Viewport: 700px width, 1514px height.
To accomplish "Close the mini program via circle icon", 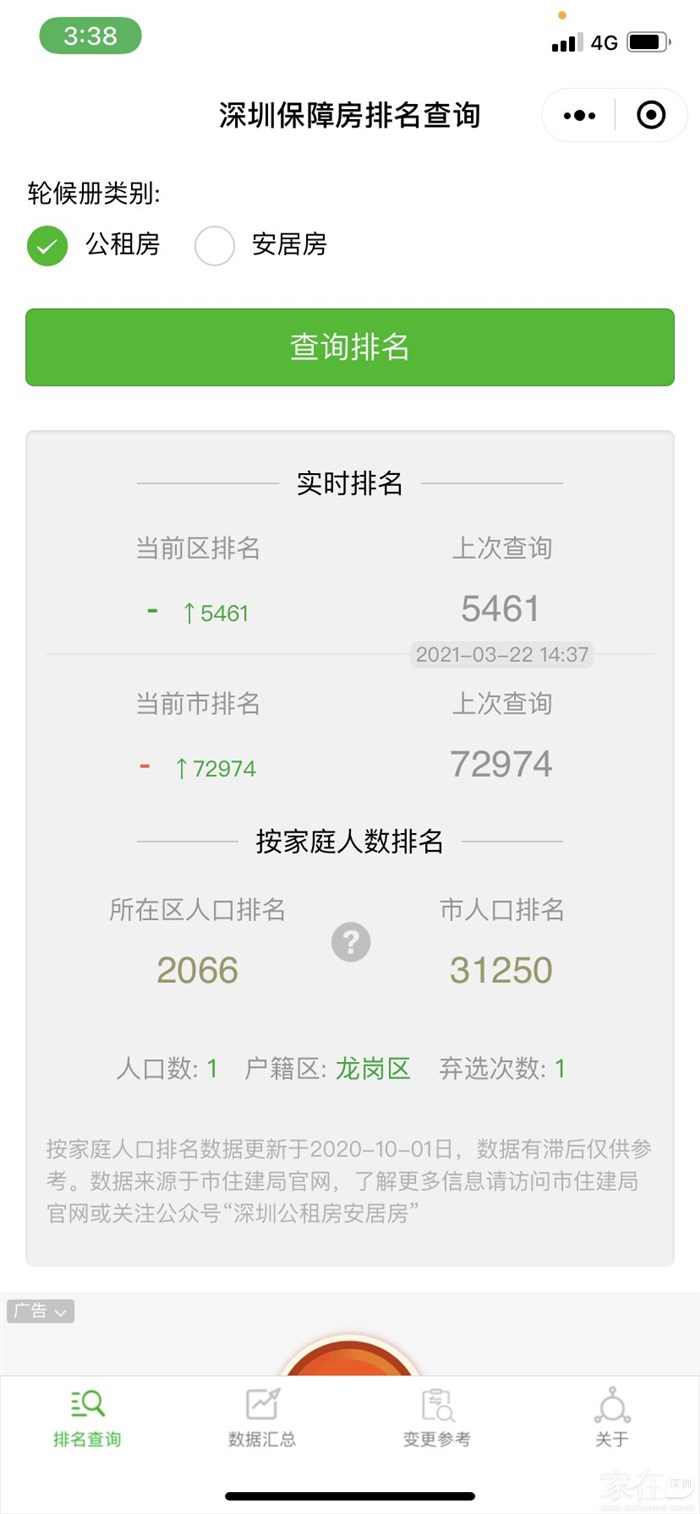I will coord(651,116).
